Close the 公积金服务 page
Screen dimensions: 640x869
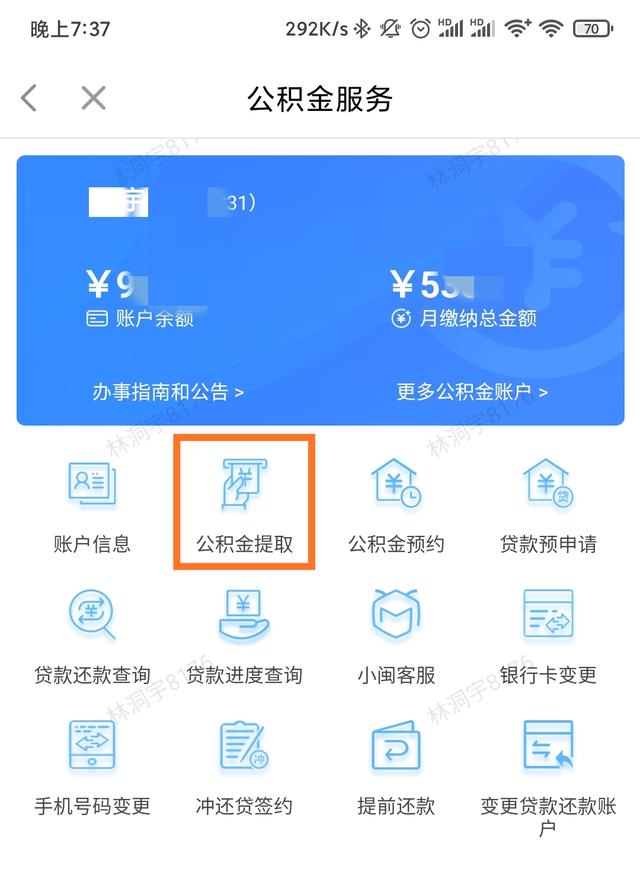pyautogui.click(x=93, y=98)
